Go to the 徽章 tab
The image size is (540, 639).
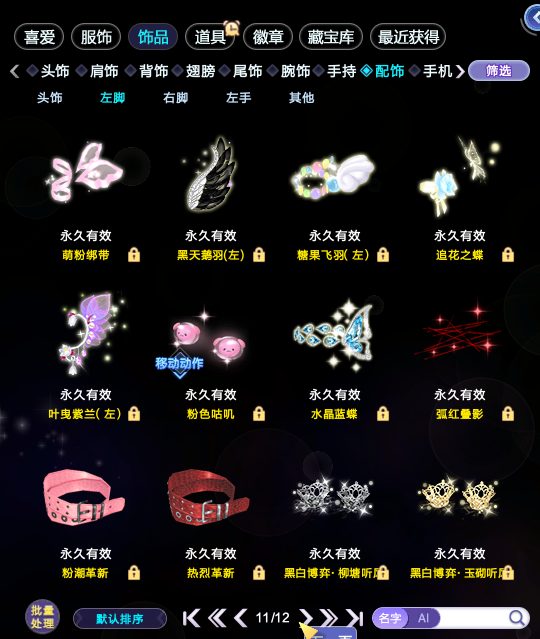click(268, 37)
